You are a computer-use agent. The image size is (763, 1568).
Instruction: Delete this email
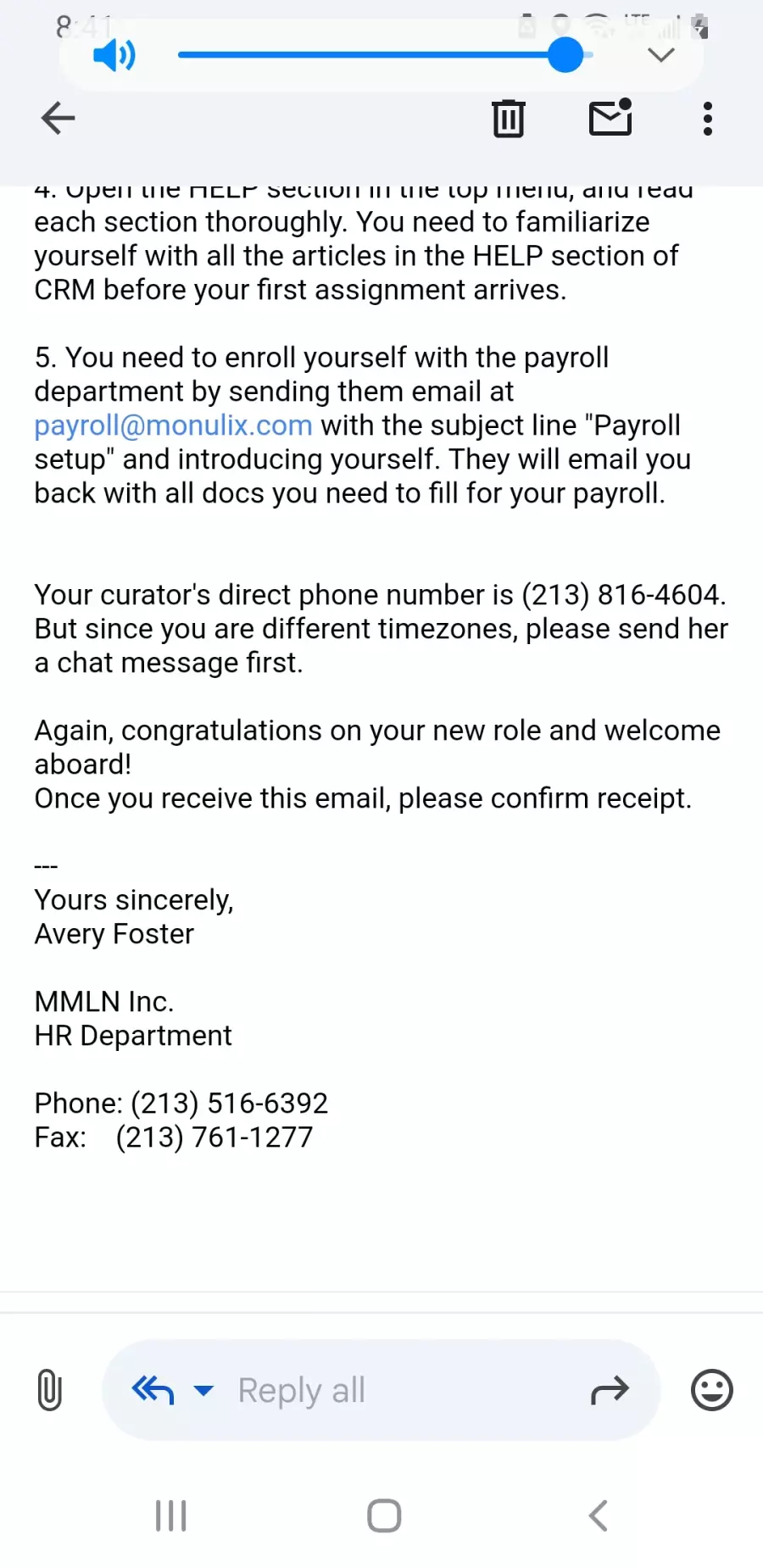[509, 118]
